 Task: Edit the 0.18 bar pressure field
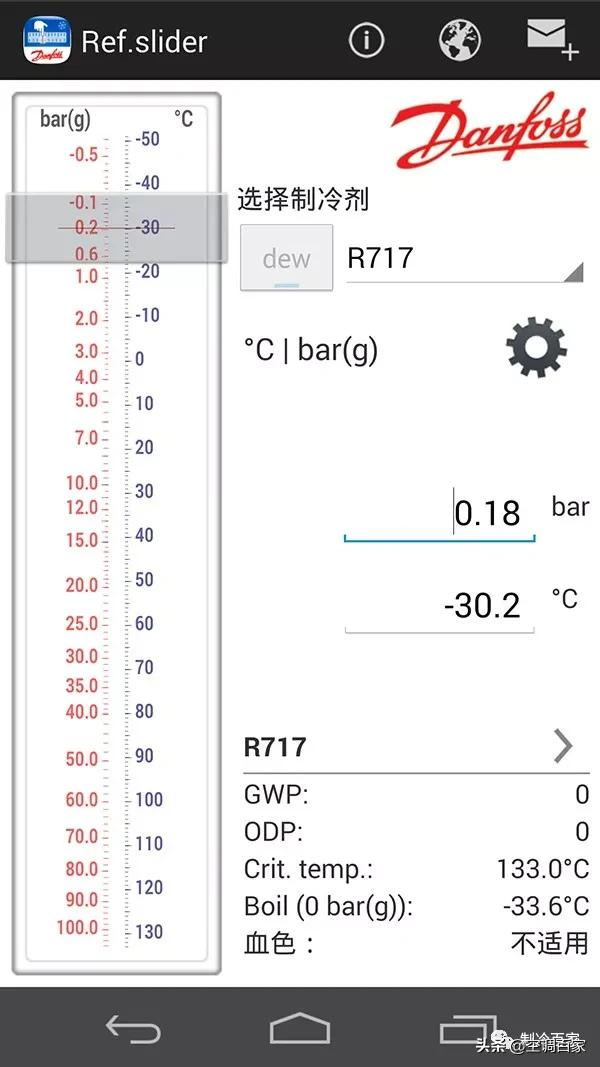point(440,514)
